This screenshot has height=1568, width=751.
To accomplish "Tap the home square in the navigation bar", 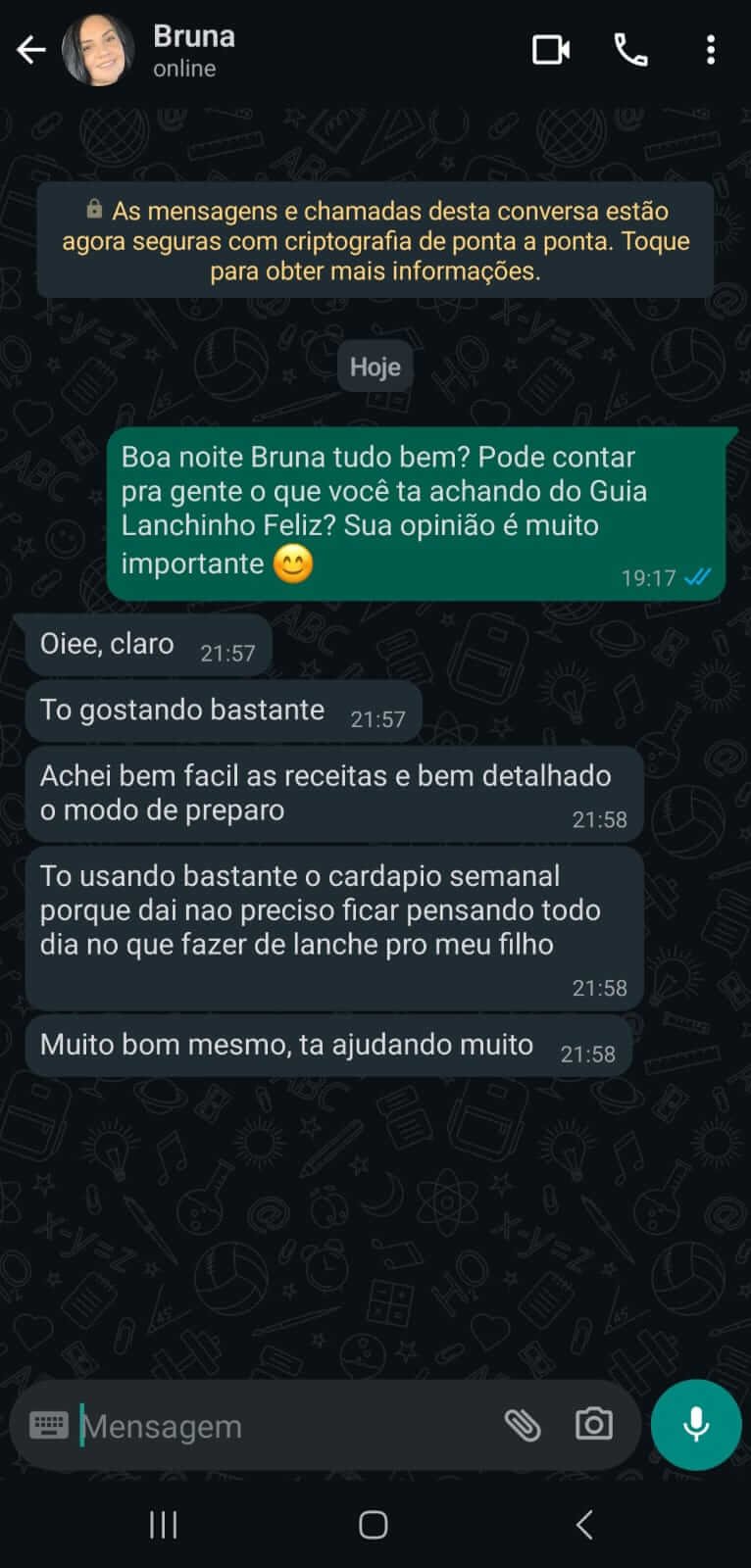I will [x=374, y=1525].
